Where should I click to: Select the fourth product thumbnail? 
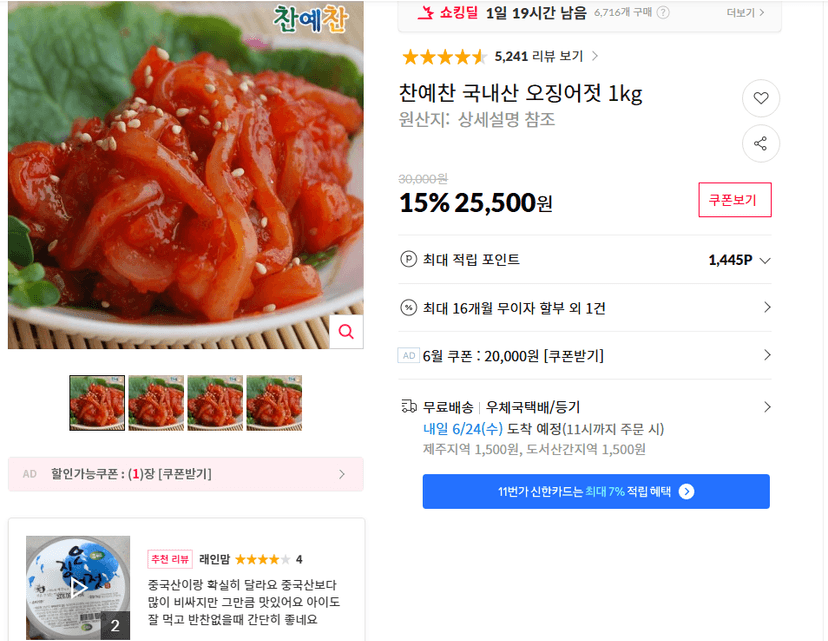pyautogui.click(x=274, y=403)
